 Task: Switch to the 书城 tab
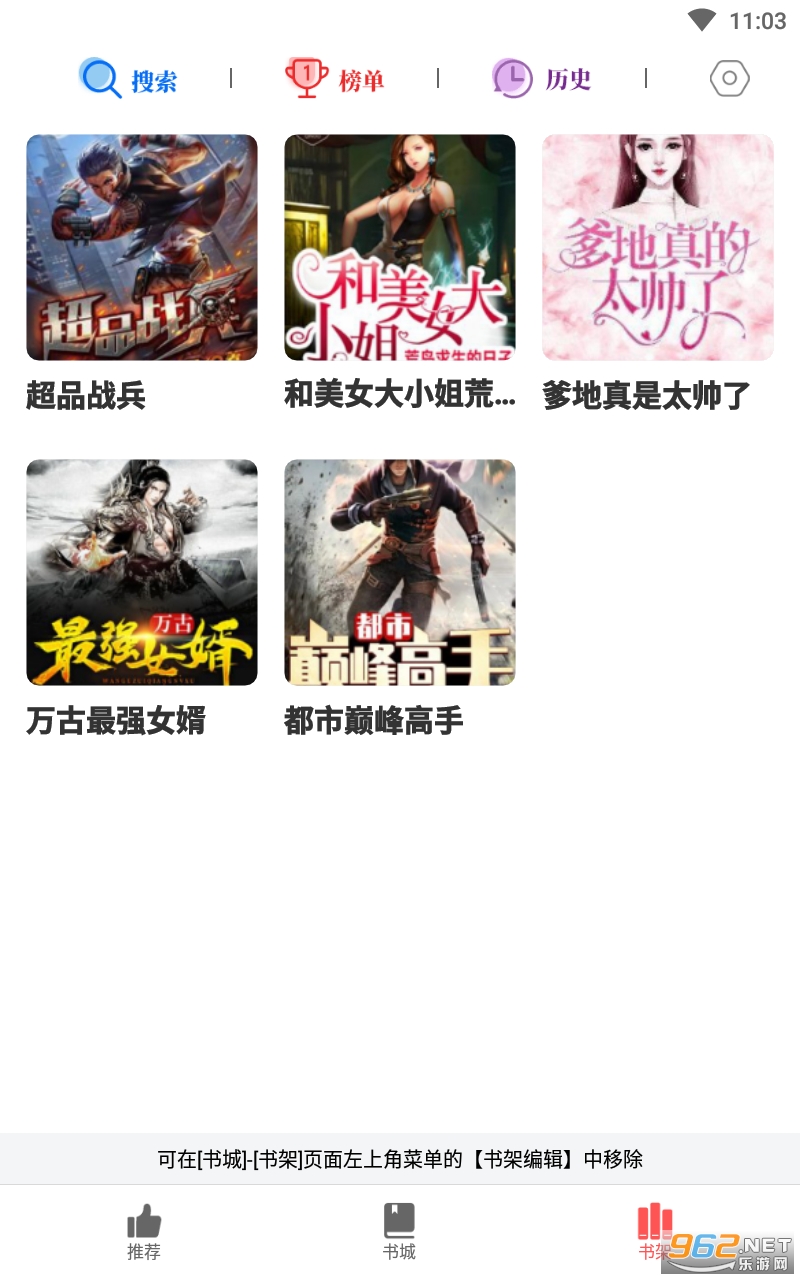(399, 1232)
